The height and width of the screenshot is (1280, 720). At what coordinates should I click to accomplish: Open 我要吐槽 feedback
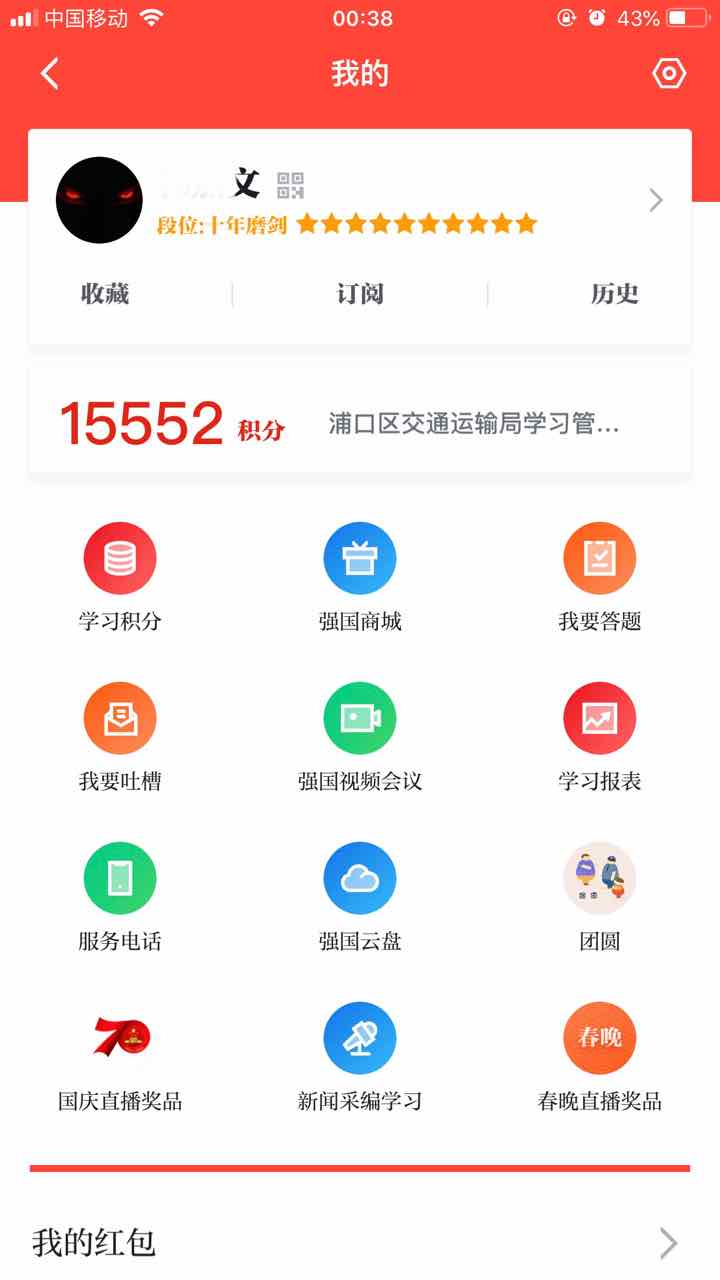[120, 737]
